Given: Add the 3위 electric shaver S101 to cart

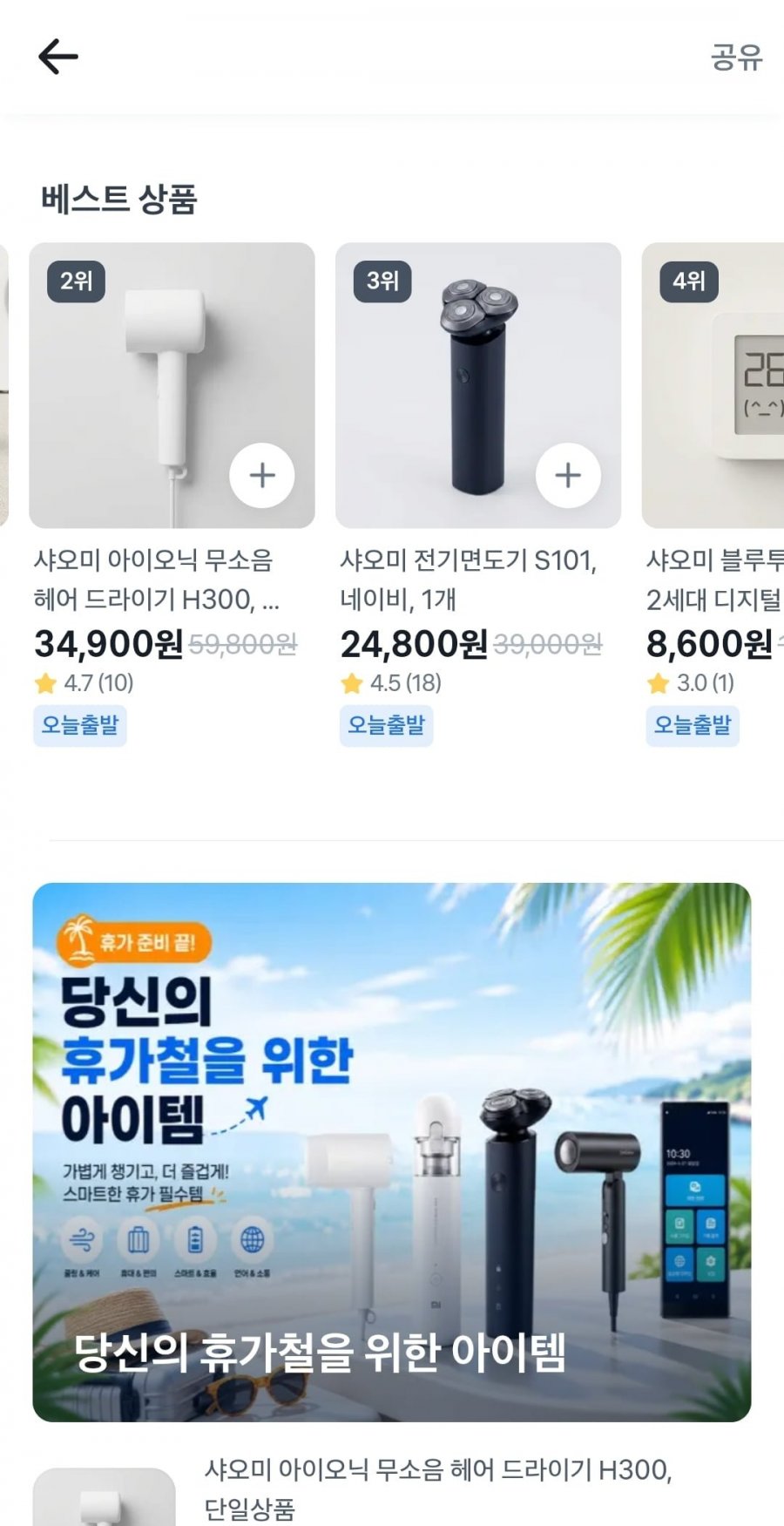Looking at the screenshot, I should click(568, 475).
